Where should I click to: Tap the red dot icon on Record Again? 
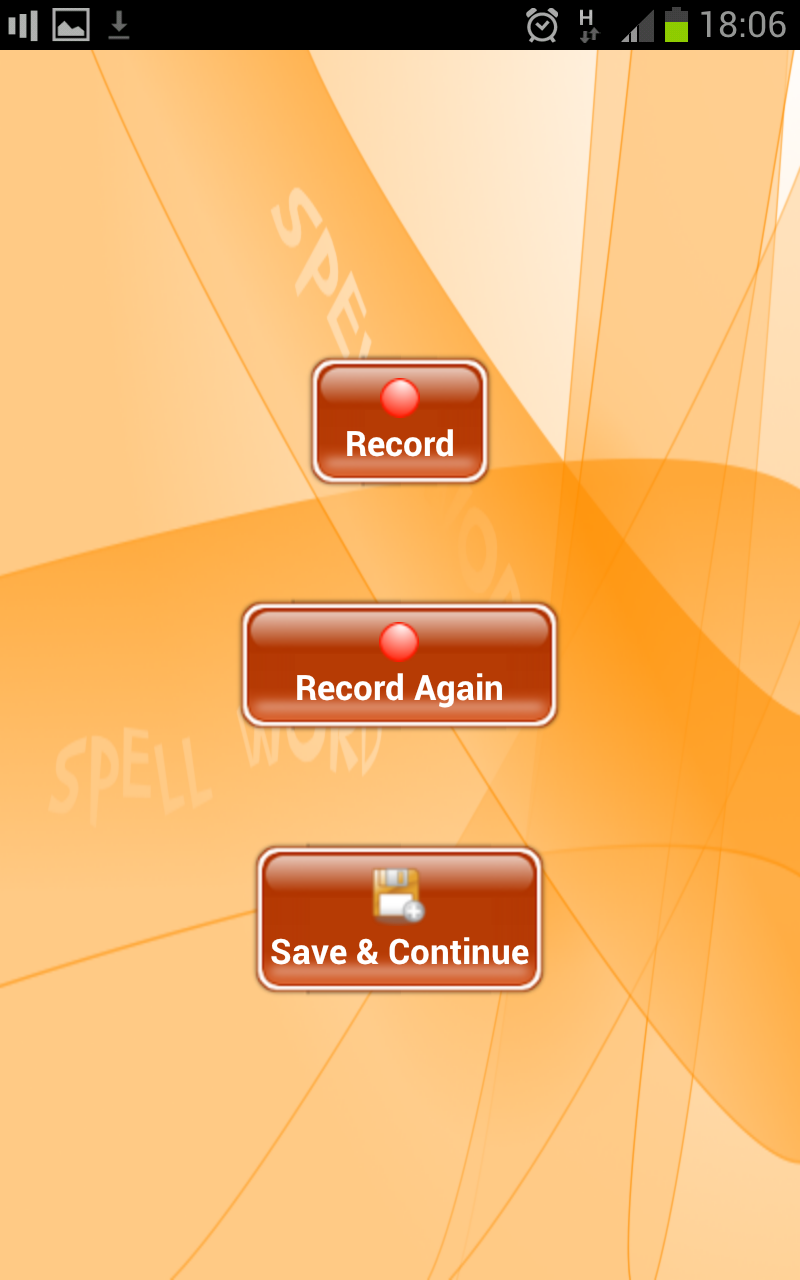click(398, 641)
